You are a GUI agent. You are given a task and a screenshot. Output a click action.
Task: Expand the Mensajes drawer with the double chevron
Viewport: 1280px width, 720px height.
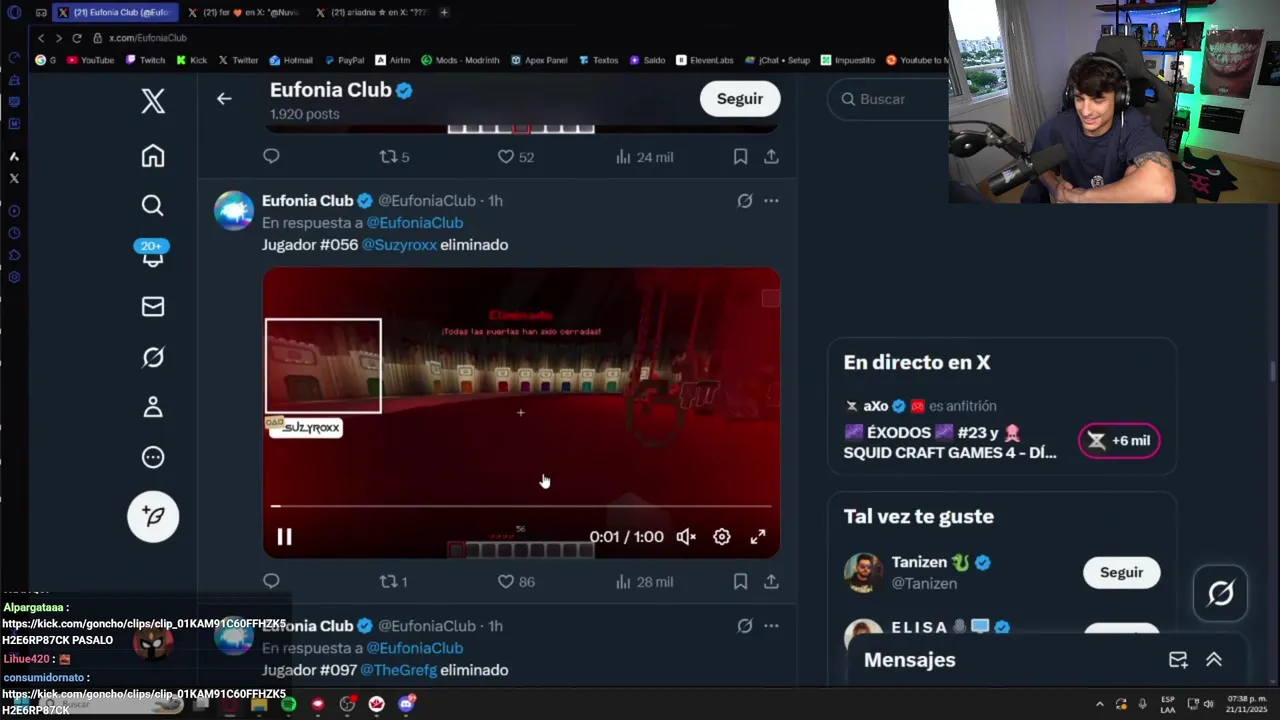[1213, 659]
